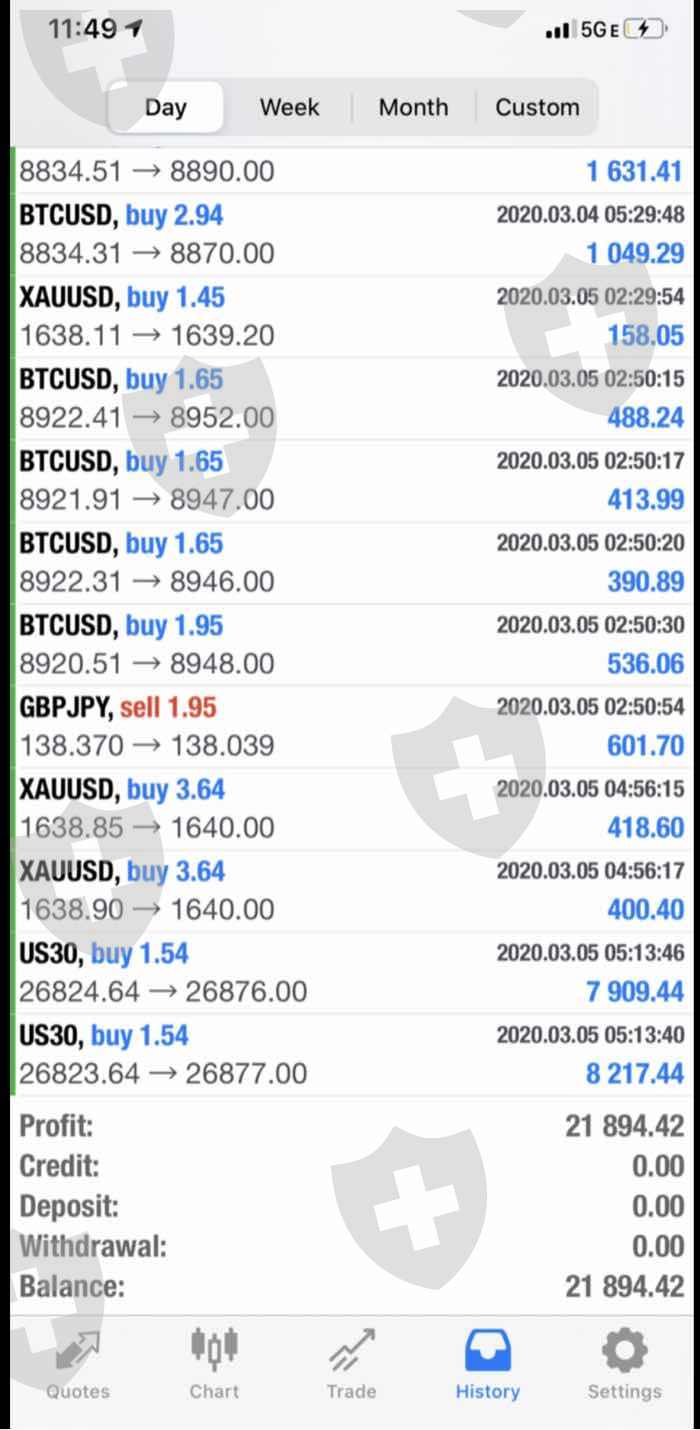Tap the US30 trade with 8 217.44 profit
This screenshot has width=700, height=1430.
pos(350,1054)
